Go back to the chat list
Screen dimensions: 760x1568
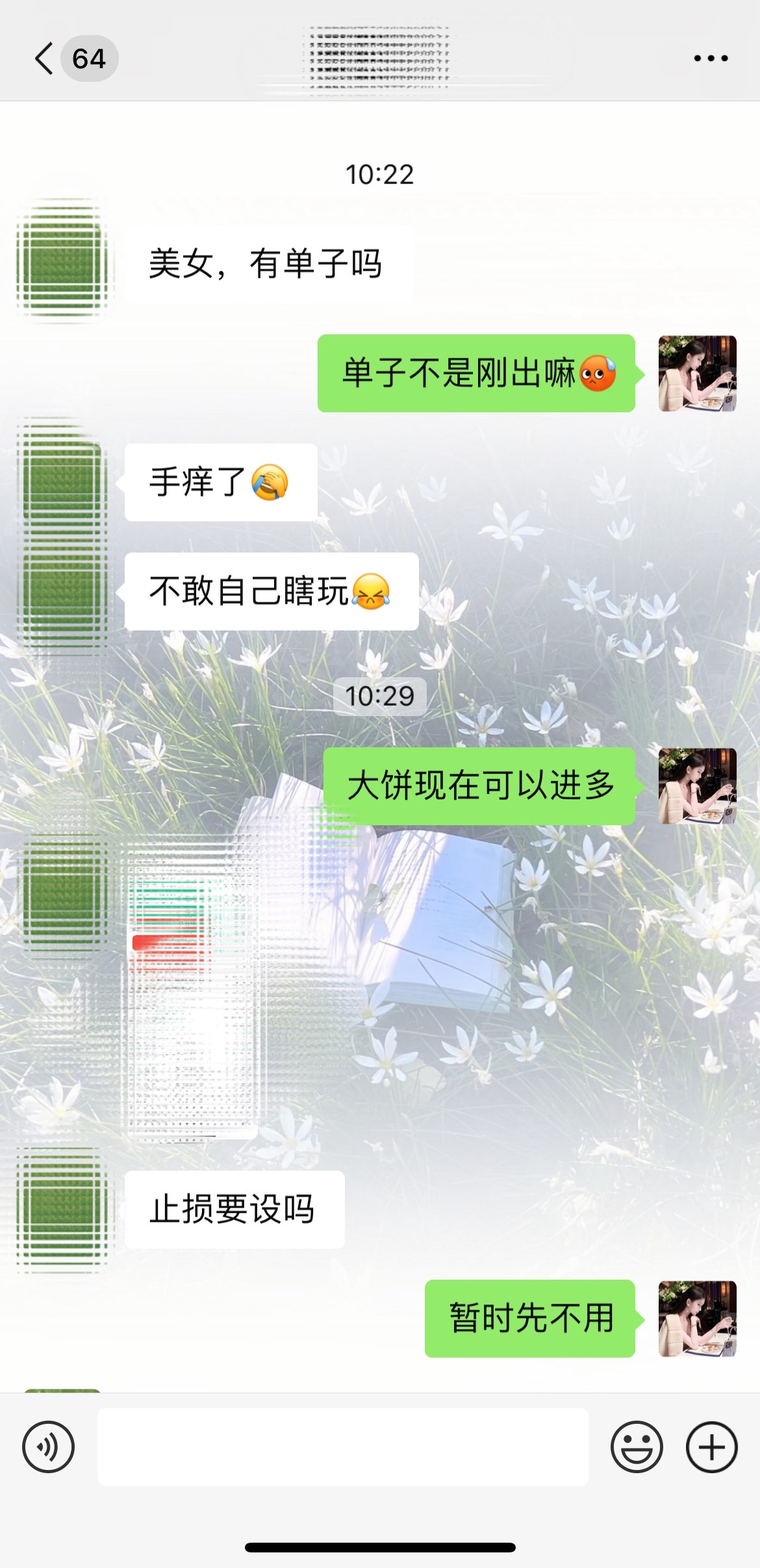(45, 59)
